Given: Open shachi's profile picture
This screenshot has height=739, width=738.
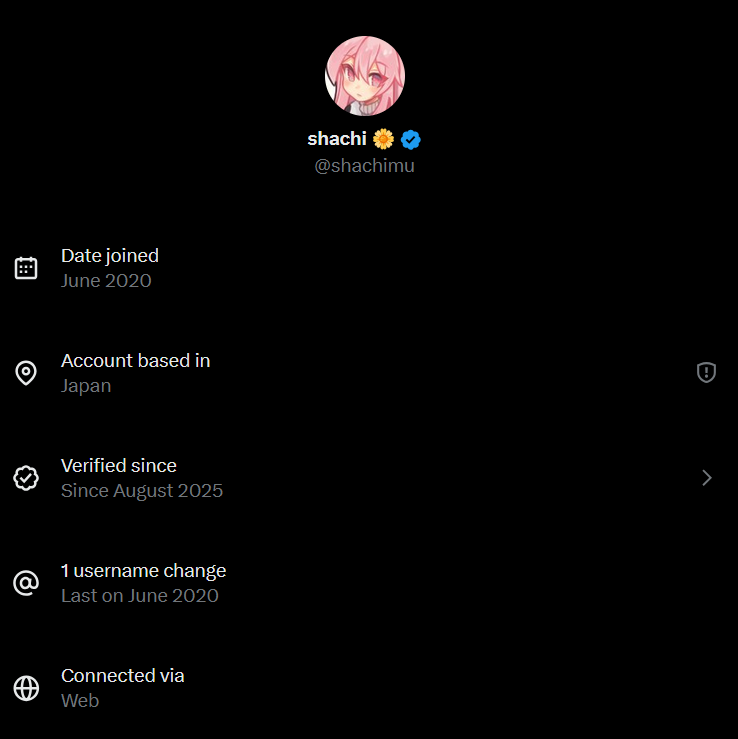Looking at the screenshot, I should [365, 76].
